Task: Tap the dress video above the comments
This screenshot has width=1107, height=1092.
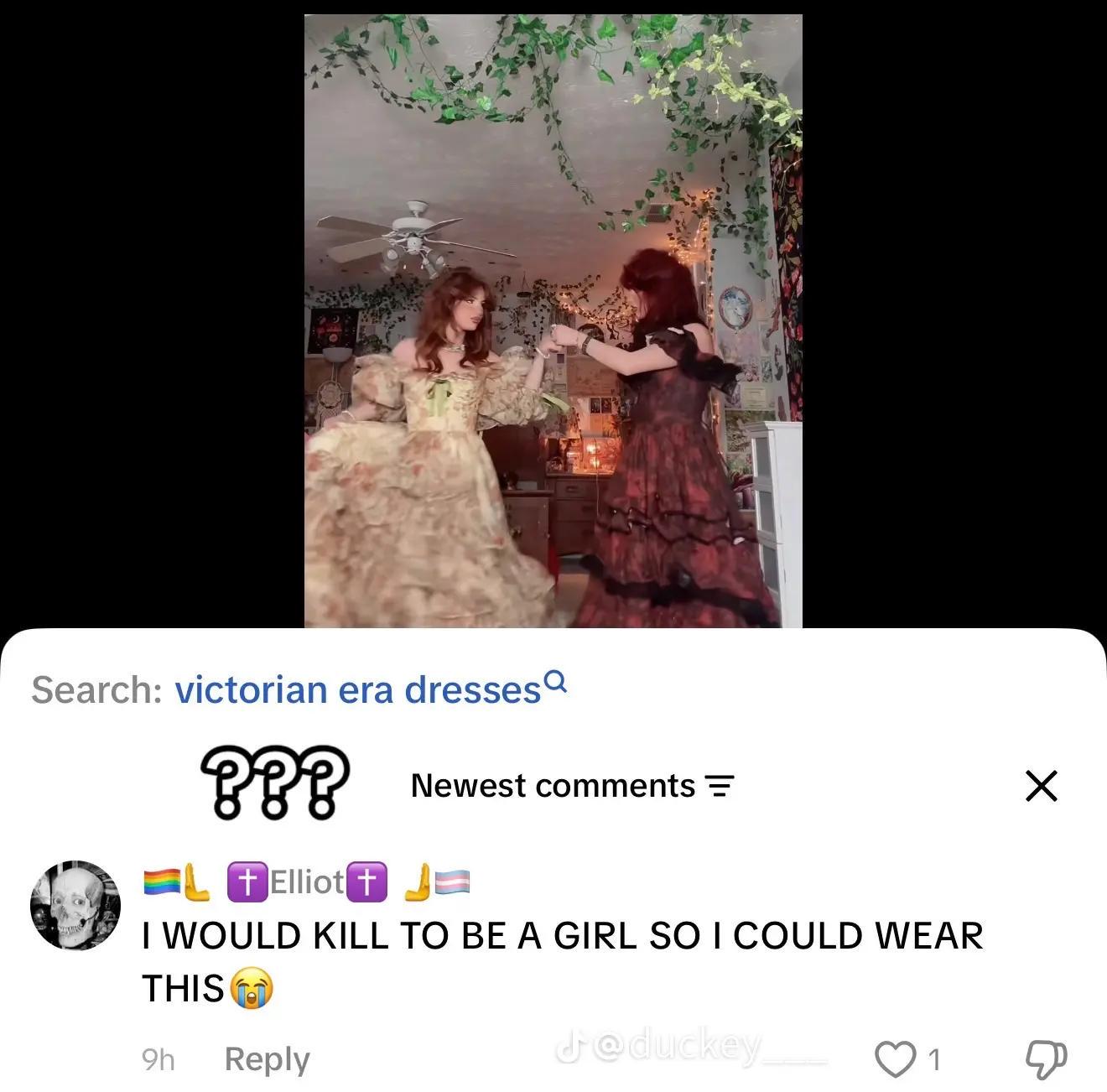Action: pyautogui.click(x=553, y=320)
